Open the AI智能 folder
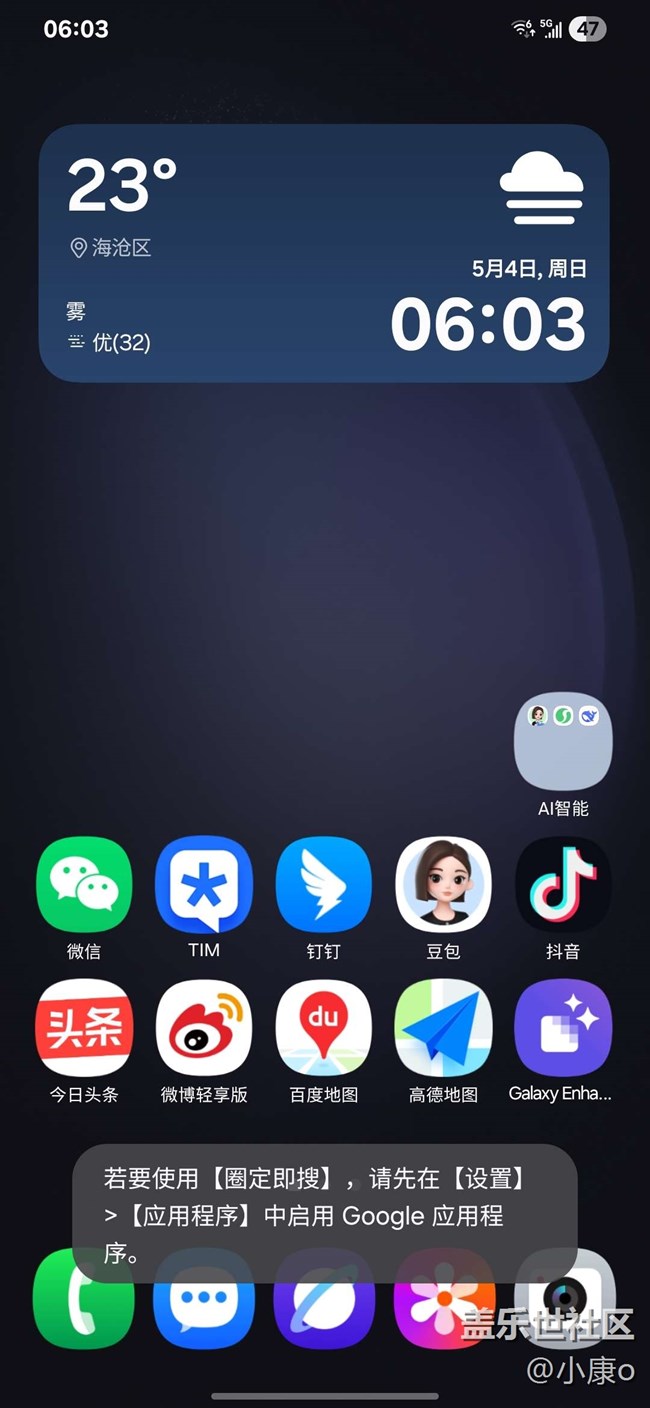The height and width of the screenshot is (1408, 650). point(563,742)
